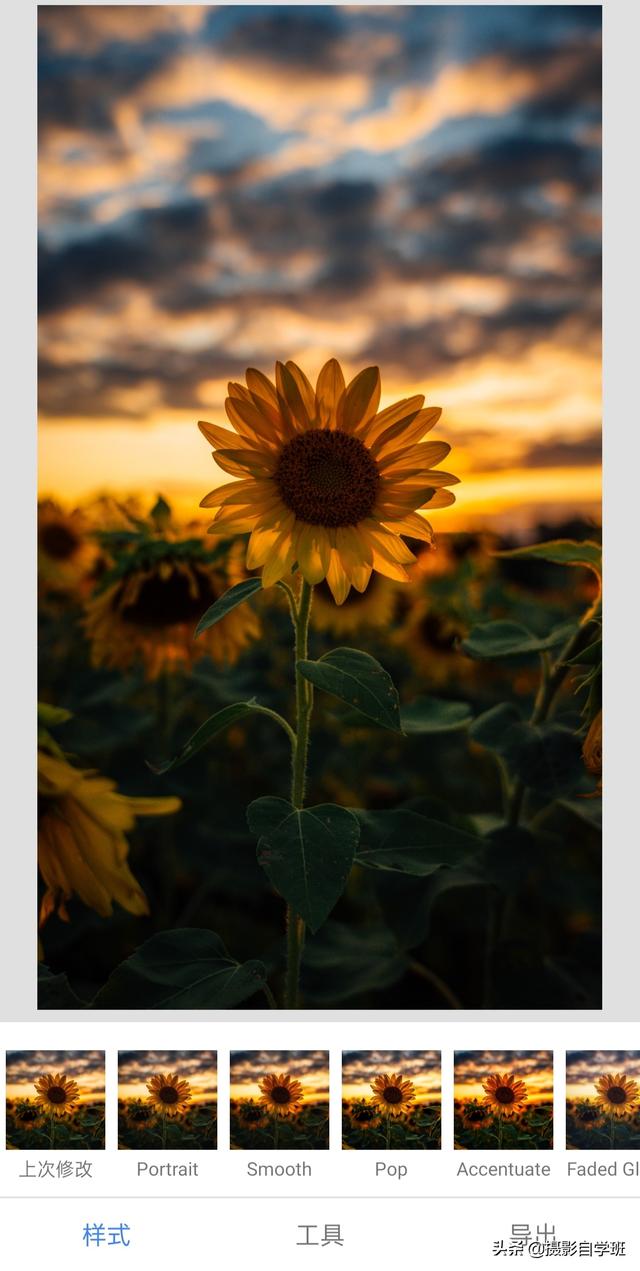This screenshot has width=640, height=1271.
Task: Select the Accentuate filter
Action: [x=503, y=1099]
